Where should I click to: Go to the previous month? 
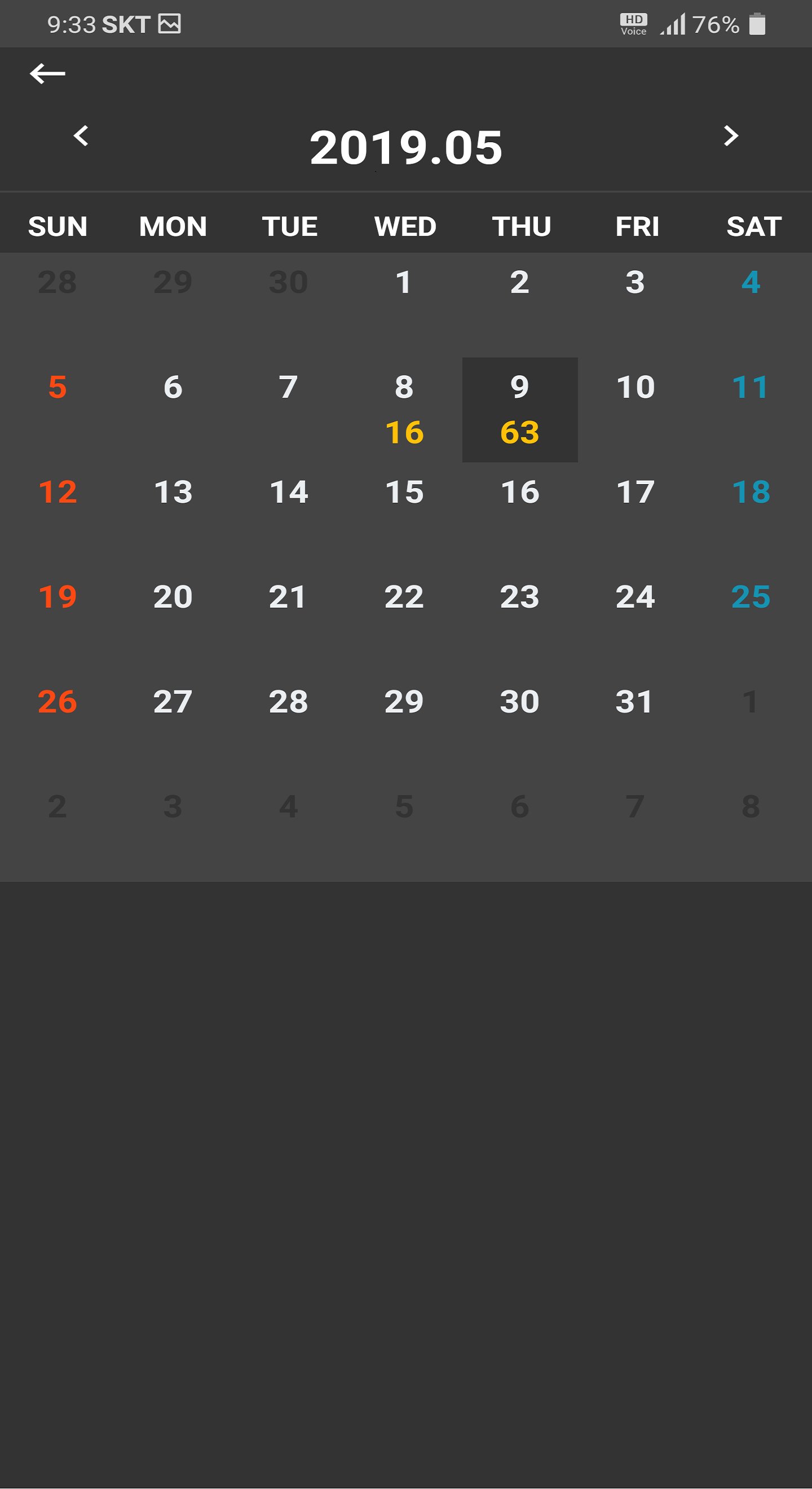81,136
